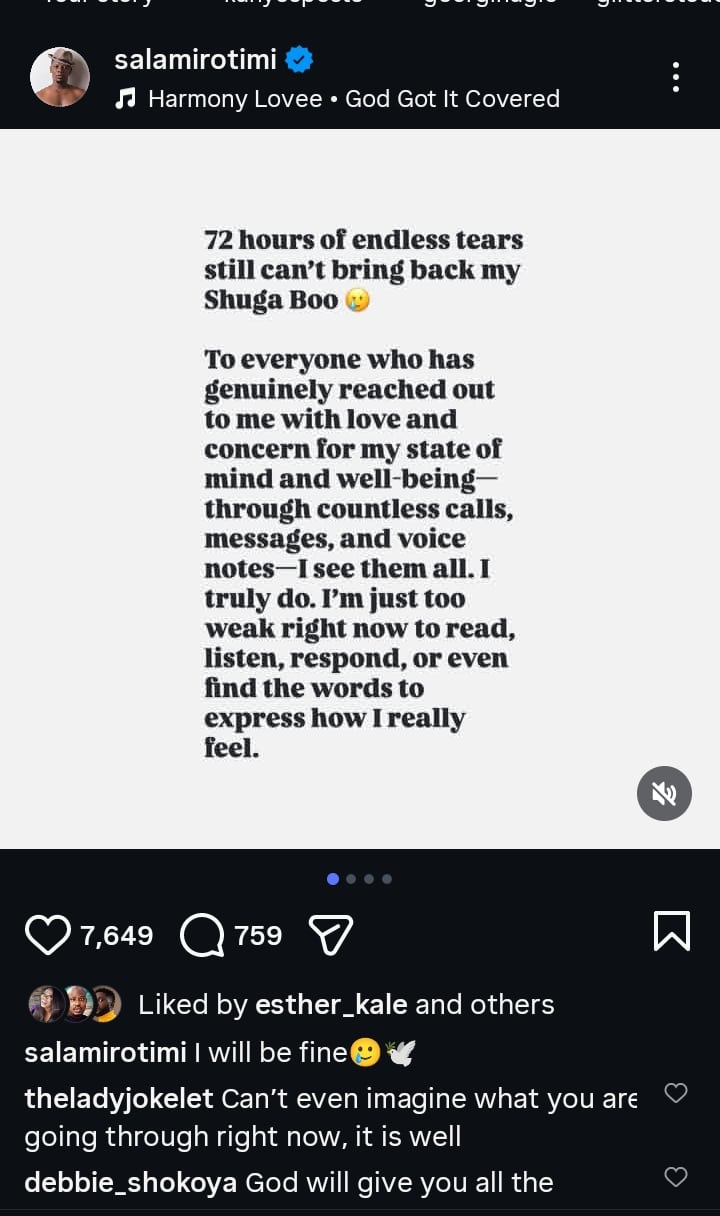The width and height of the screenshot is (720, 1216).
Task: Open the Harmony Lovee audio track
Action: point(353,99)
